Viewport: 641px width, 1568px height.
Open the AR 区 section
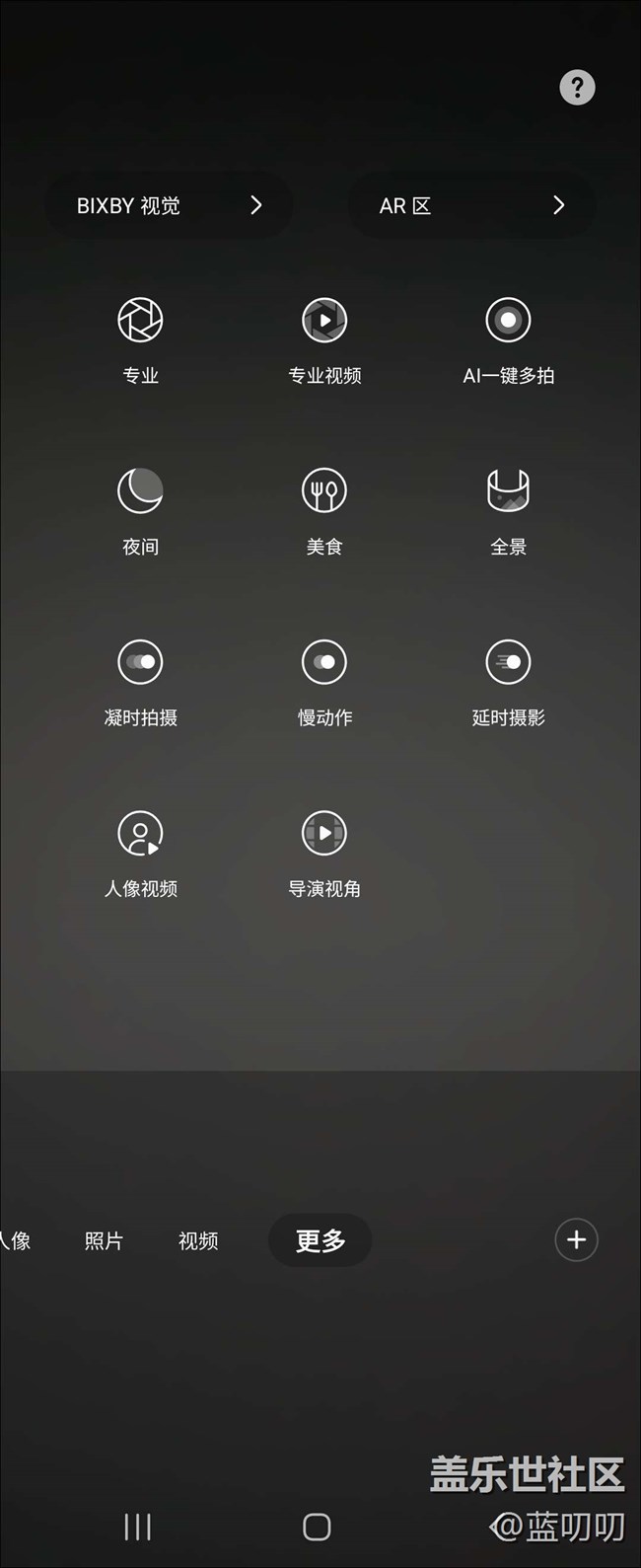471,205
